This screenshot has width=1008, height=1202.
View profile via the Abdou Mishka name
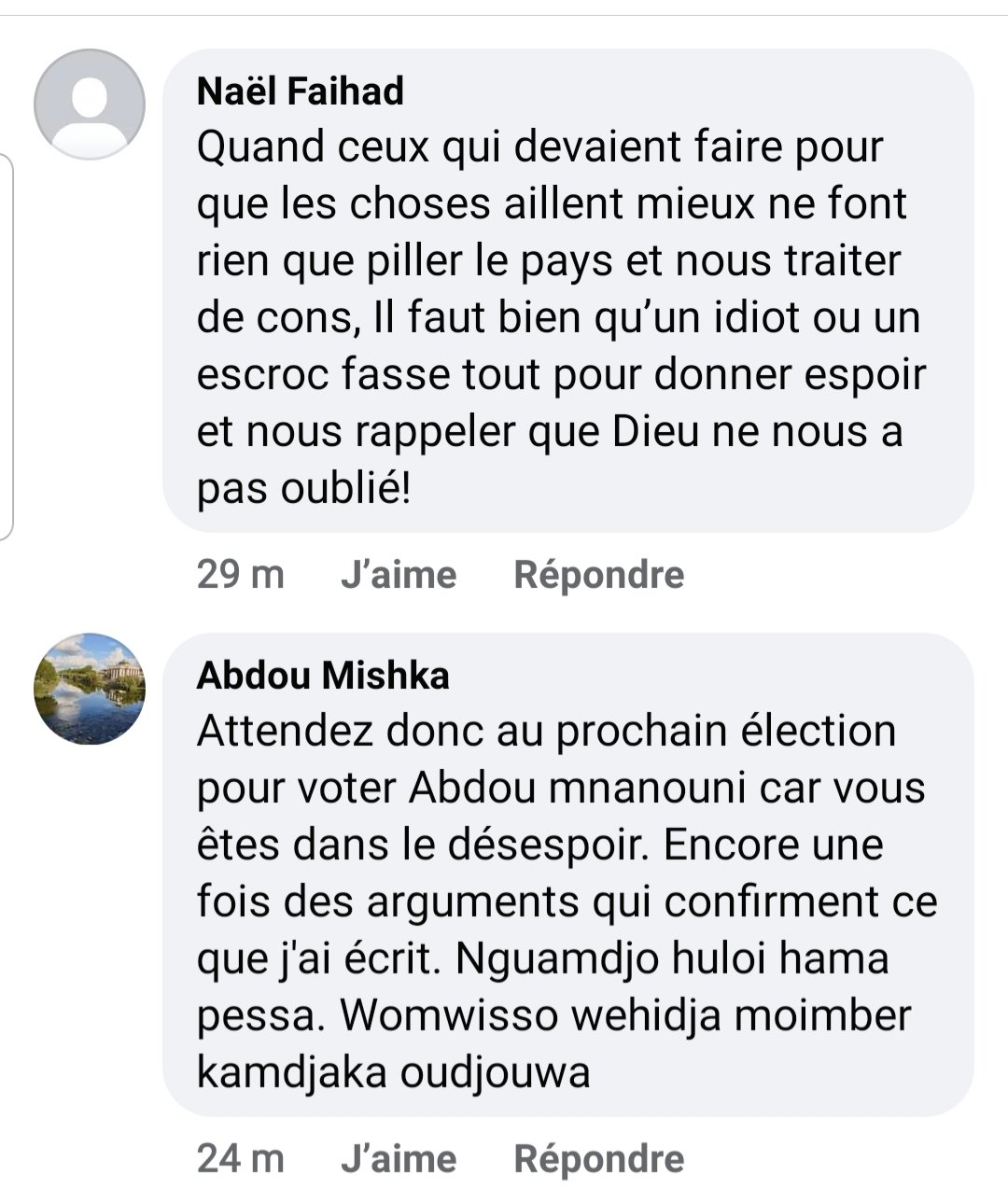[323, 676]
